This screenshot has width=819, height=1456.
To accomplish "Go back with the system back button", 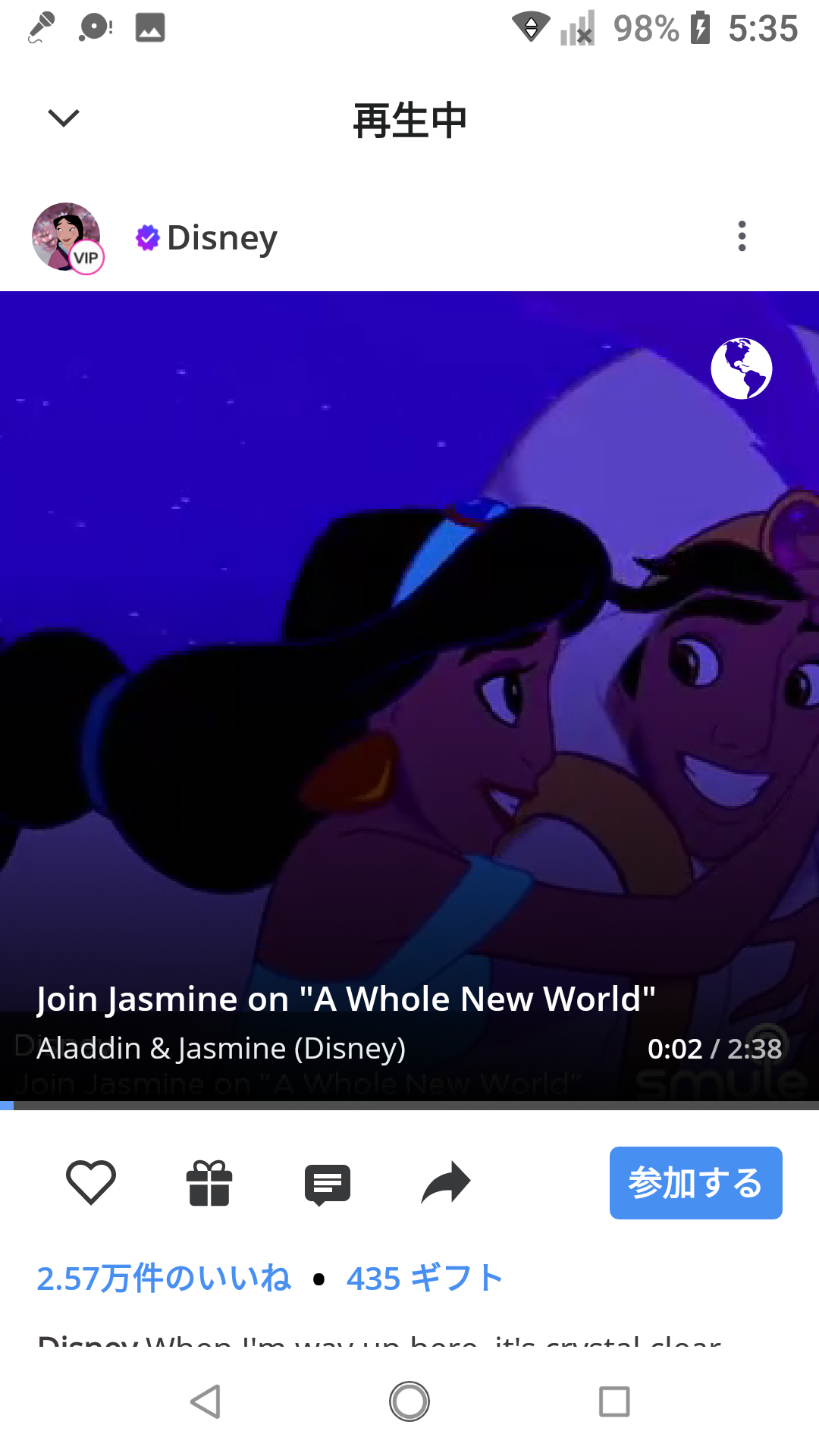I will (205, 1401).
